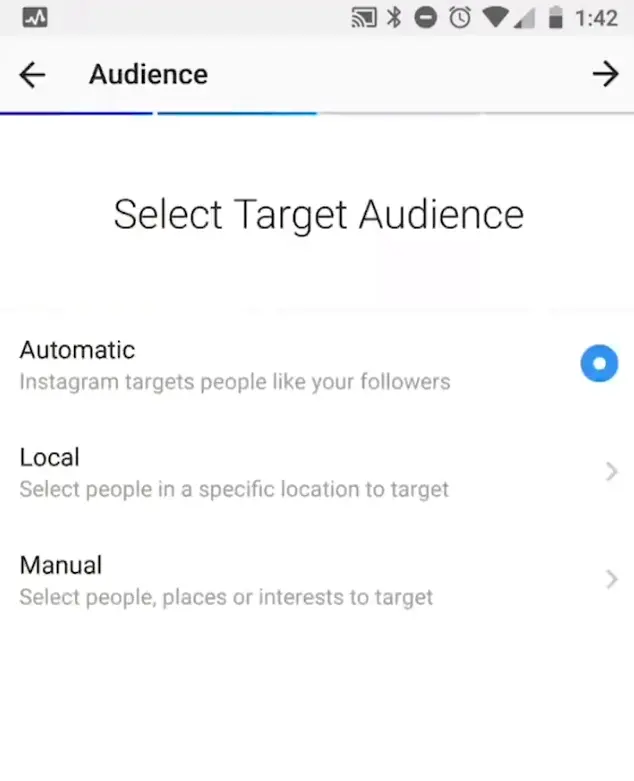
Task: Proceed with the forward arrow
Action: tap(605, 75)
